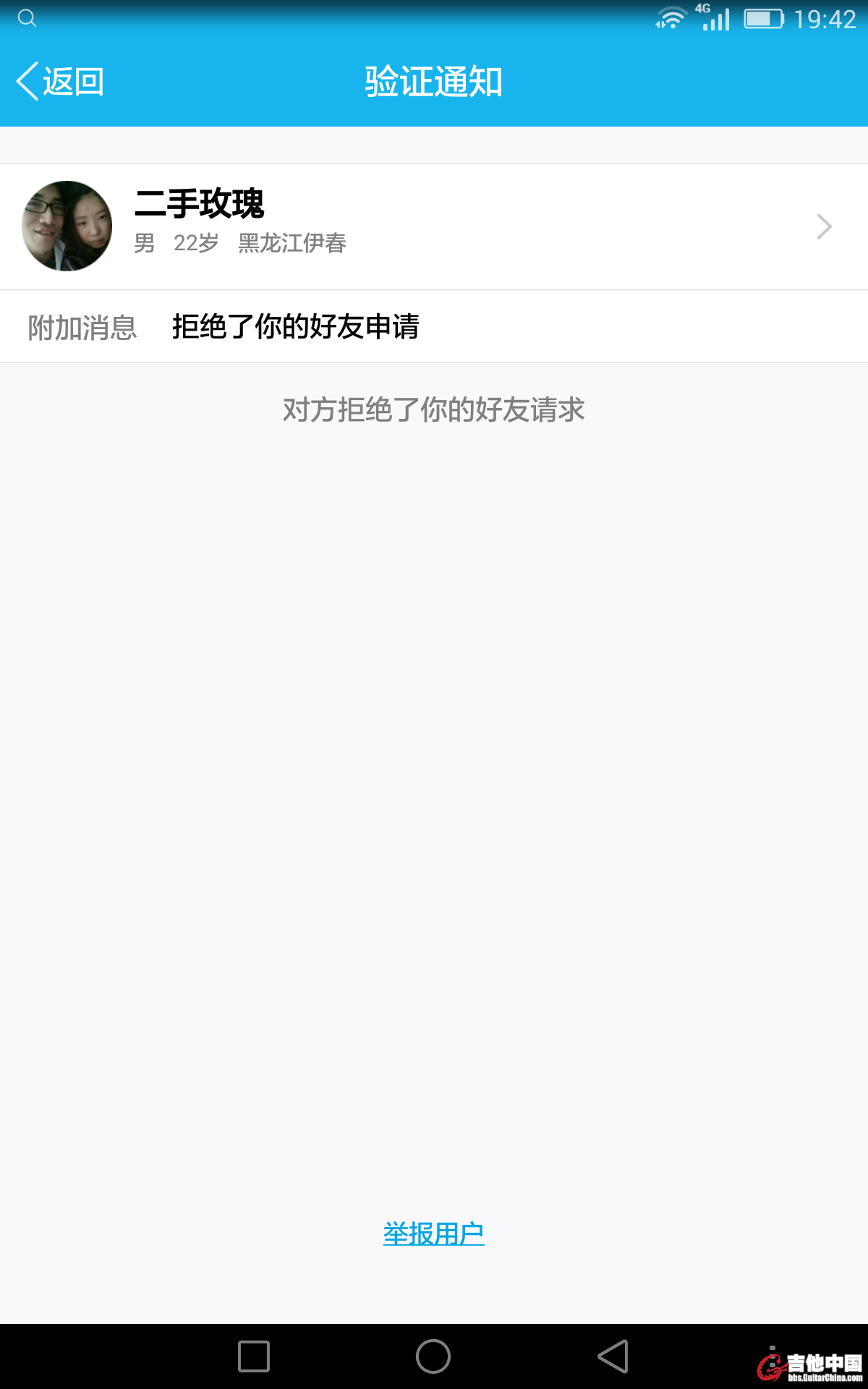Viewport: 868px width, 1389px height.
Task: Open the recent apps view
Action: tap(254, 1356)
